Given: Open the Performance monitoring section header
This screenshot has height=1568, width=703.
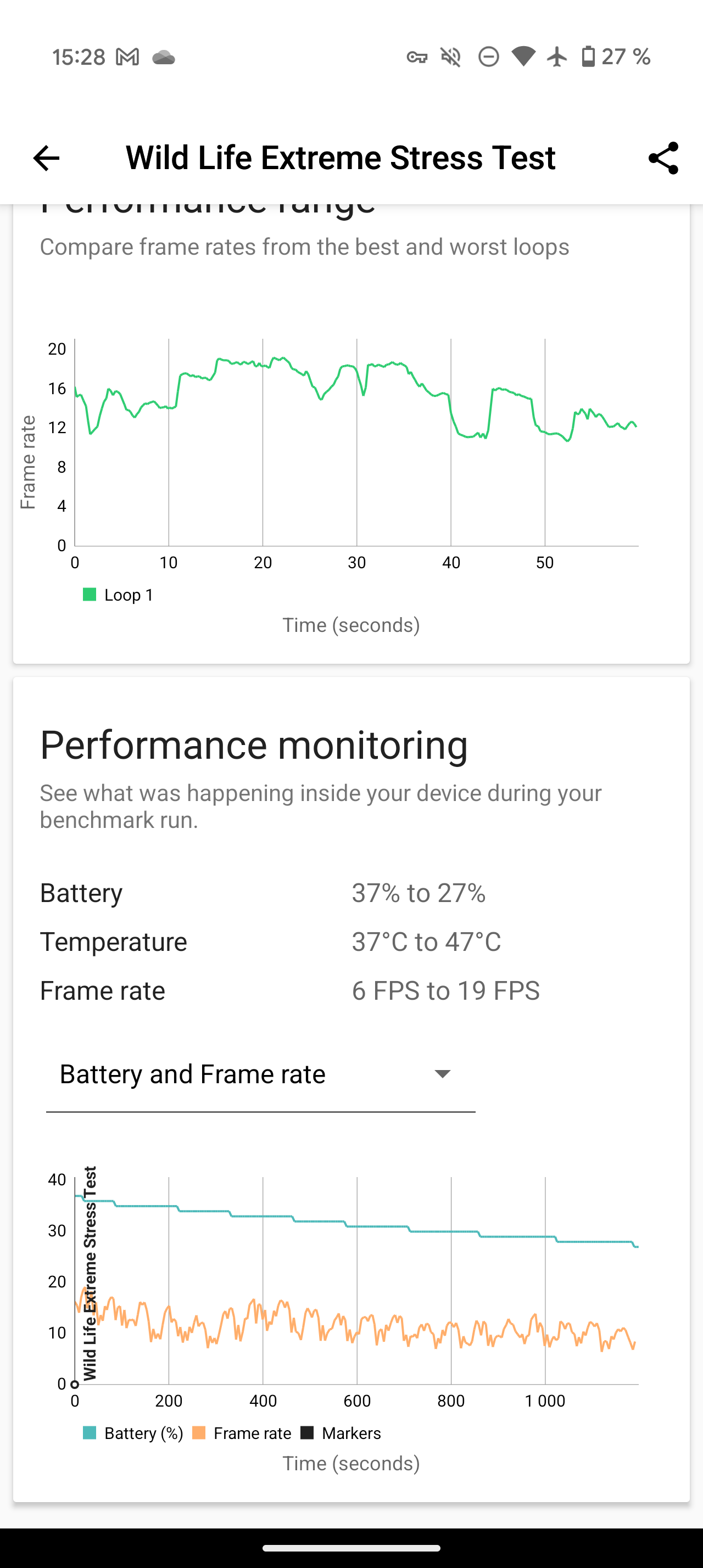Looking at the screenshot, I should click(253, 744).
